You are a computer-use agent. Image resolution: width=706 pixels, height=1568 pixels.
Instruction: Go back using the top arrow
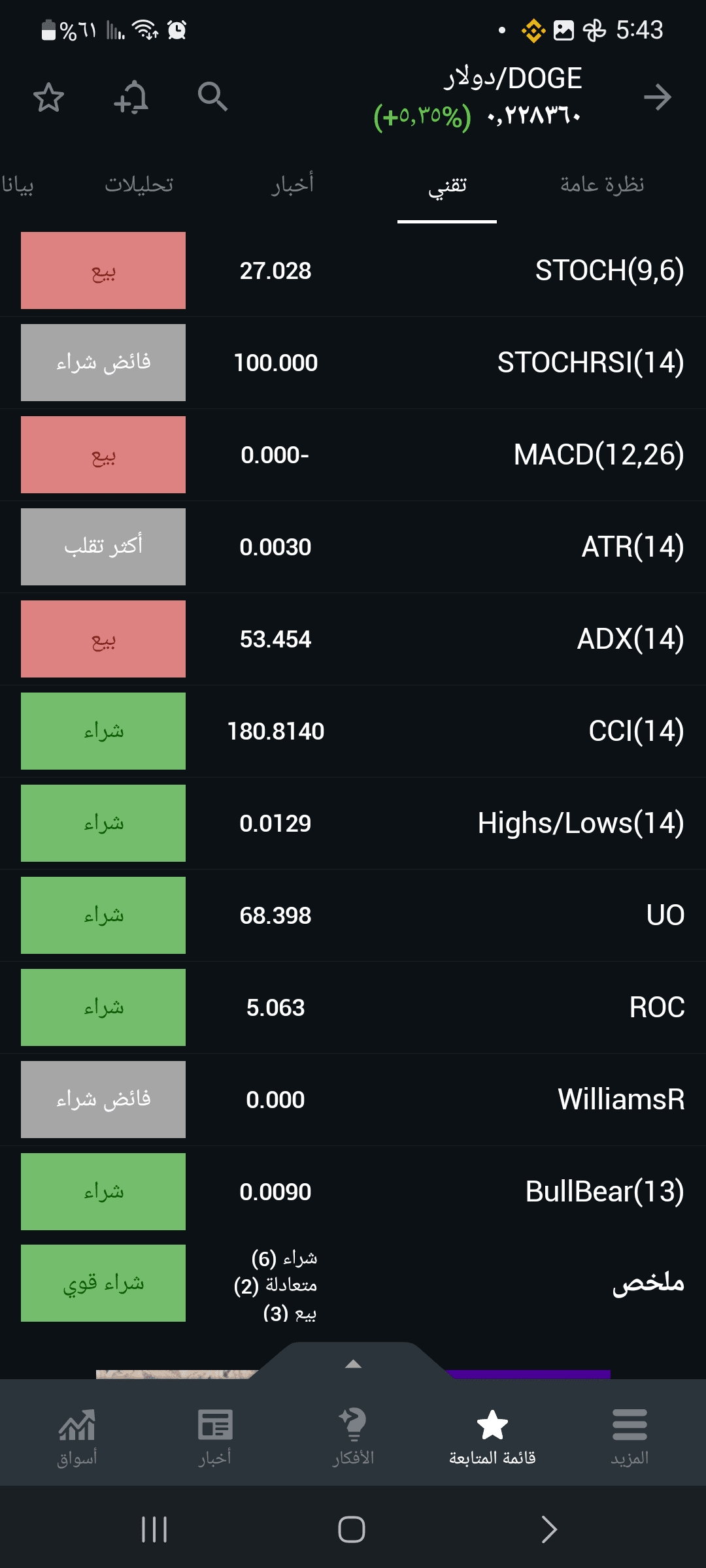657,97
